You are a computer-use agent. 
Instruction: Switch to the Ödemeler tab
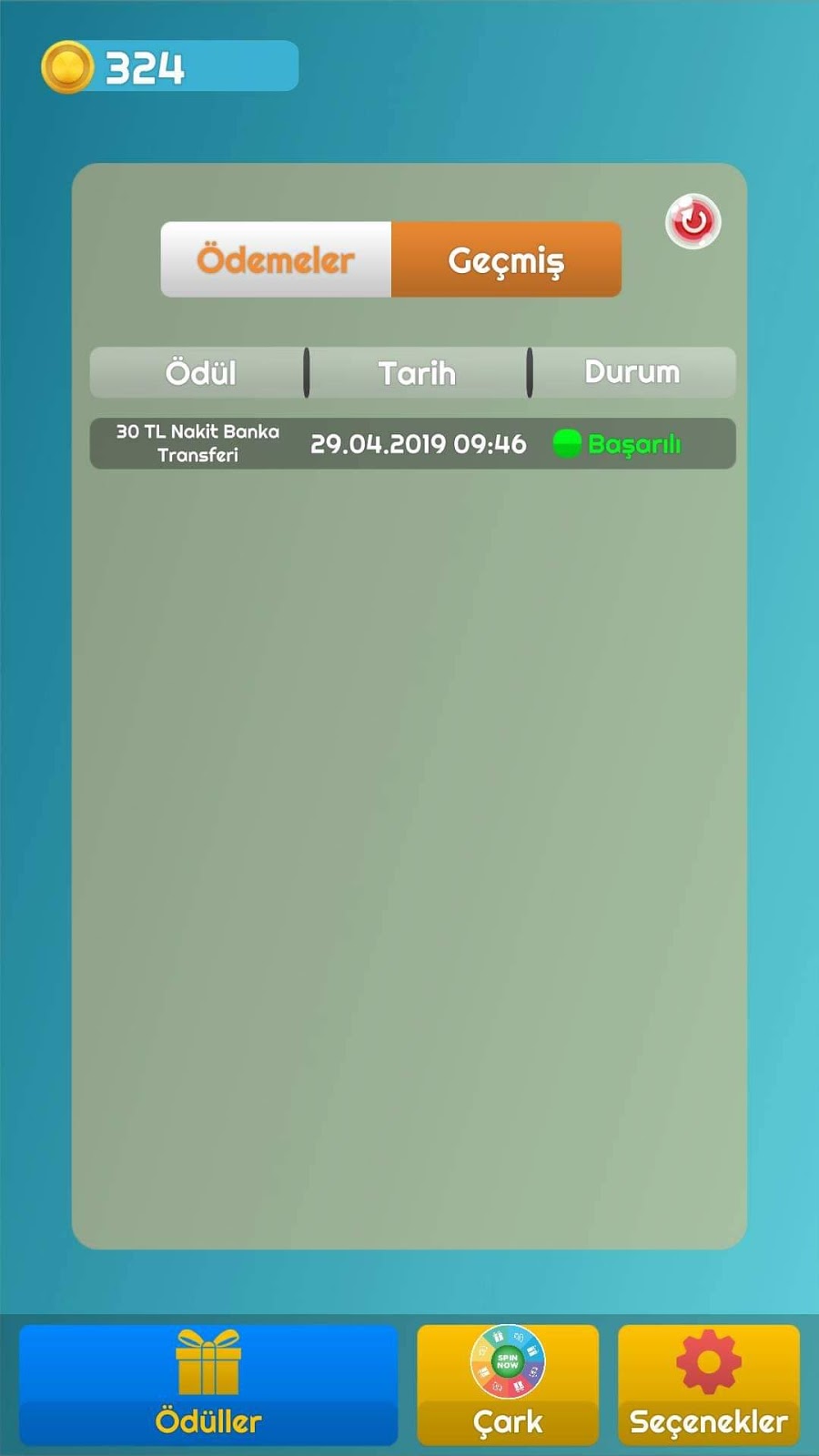(x=277, y=259)
